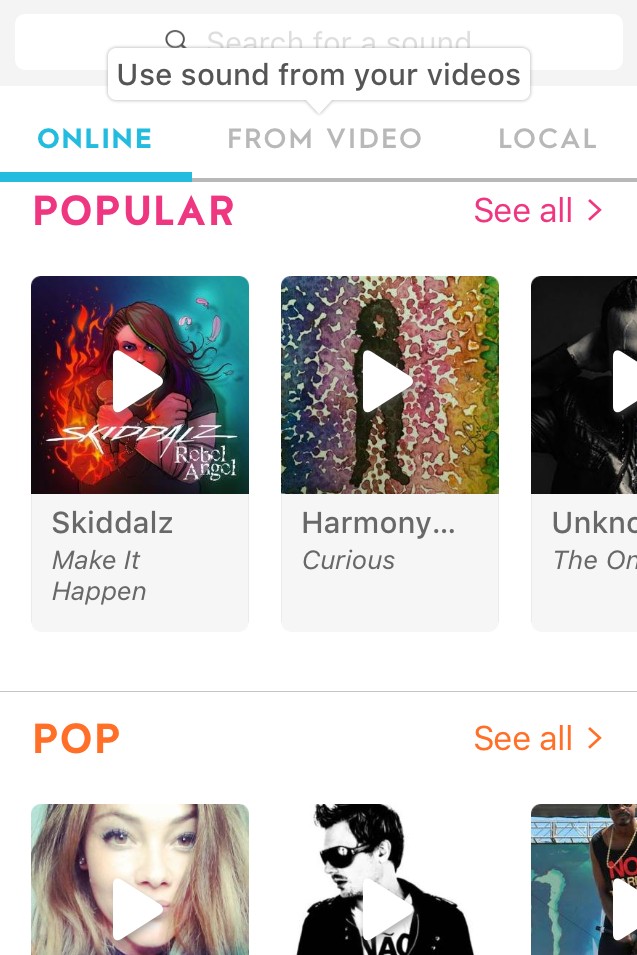The width and height of the screenshot is (637, 955).
Task: Select the Online tab
Action: coord(95,139)
